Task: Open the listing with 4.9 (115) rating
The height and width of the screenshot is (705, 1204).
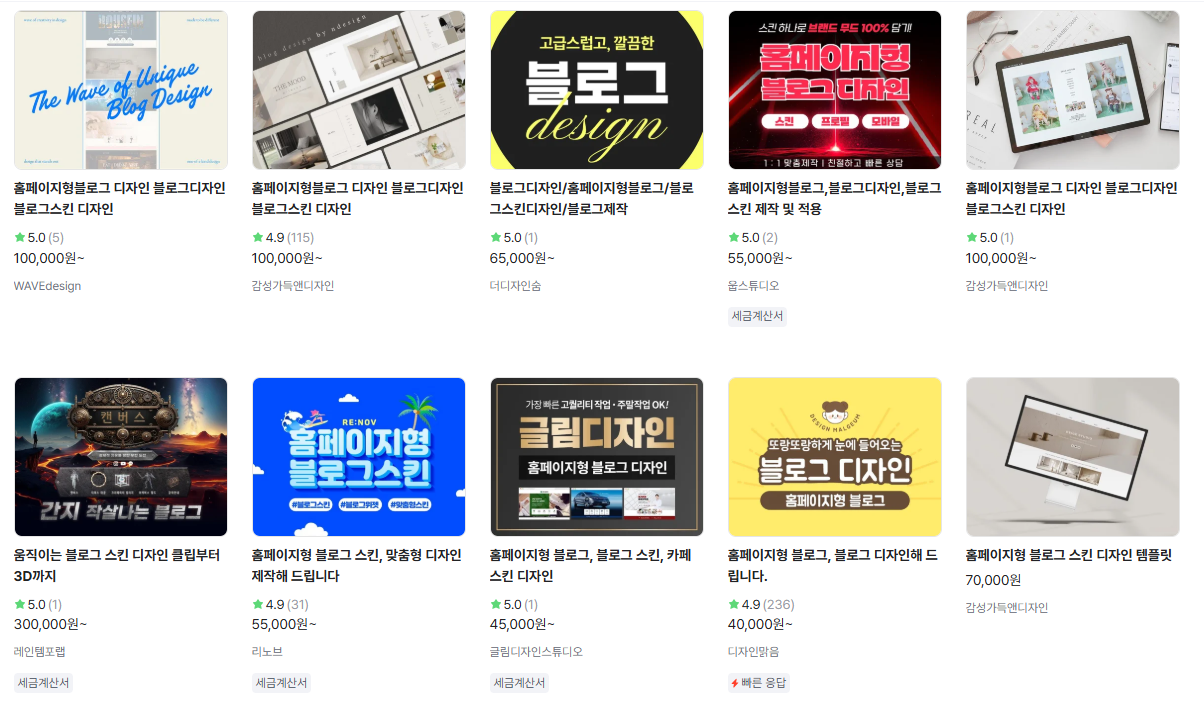Action: (358, 90)
